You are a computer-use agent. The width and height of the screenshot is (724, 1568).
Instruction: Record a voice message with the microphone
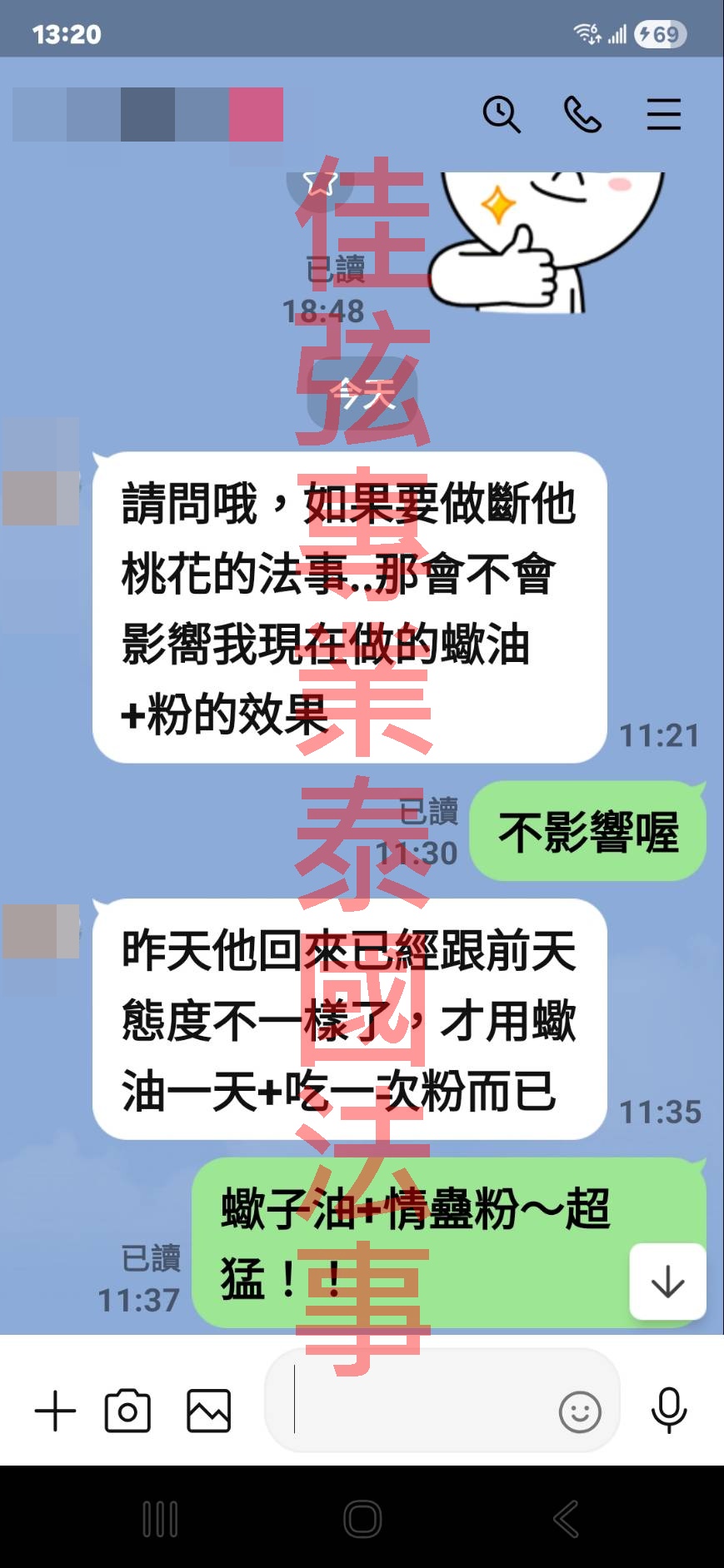[668, 1411]
